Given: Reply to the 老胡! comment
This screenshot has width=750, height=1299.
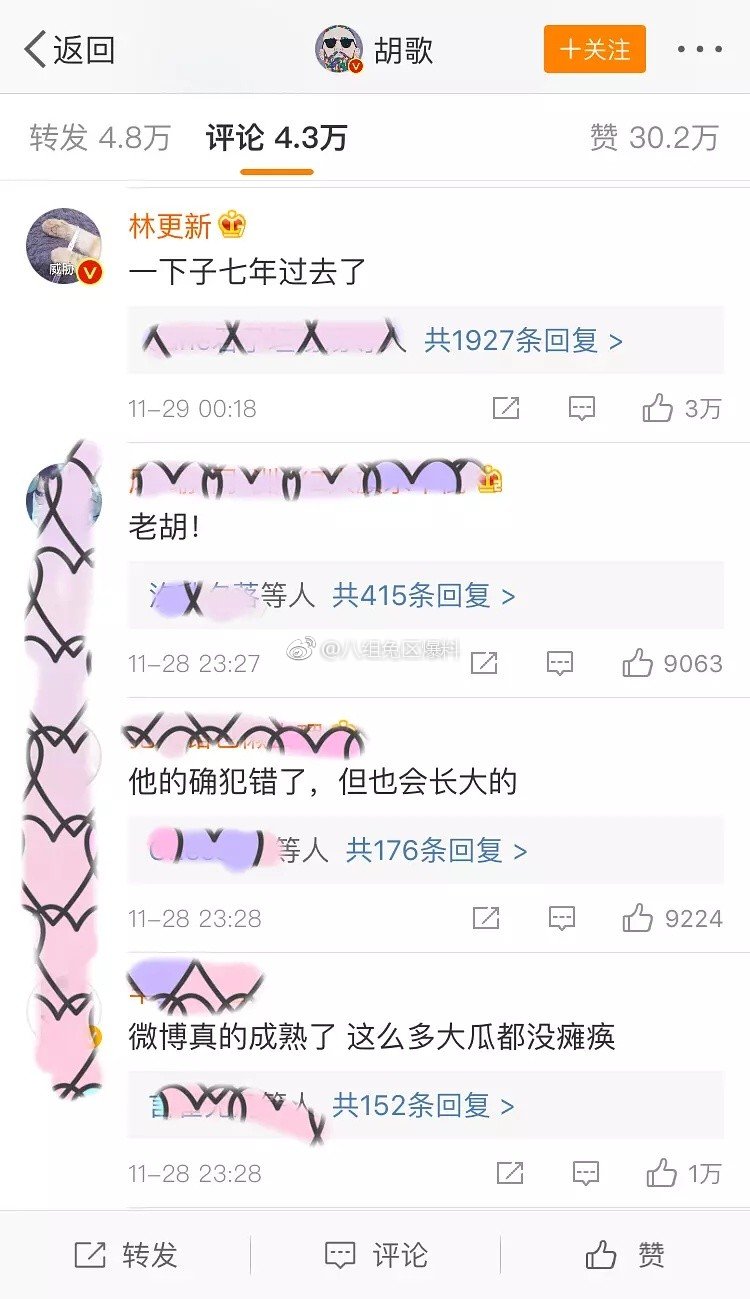Looking at the screenshot, I should [560, 663].
